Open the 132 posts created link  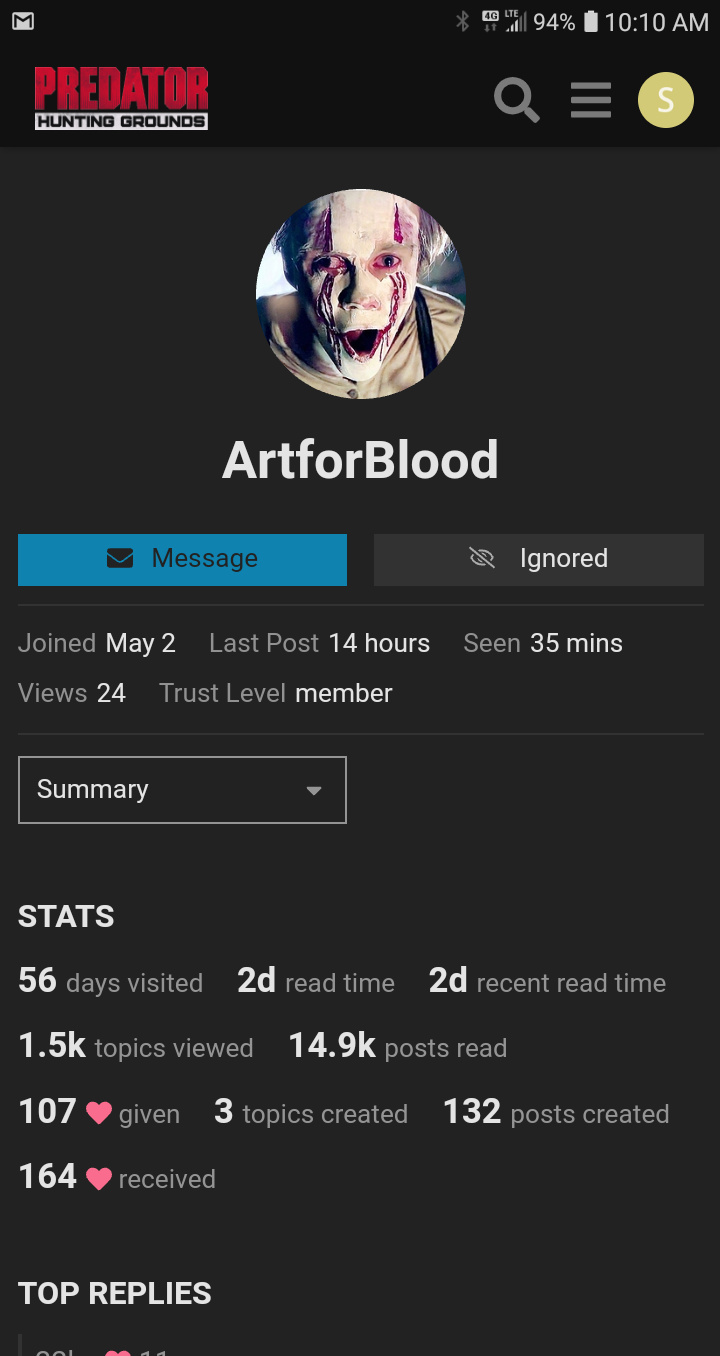point(556,1113)
